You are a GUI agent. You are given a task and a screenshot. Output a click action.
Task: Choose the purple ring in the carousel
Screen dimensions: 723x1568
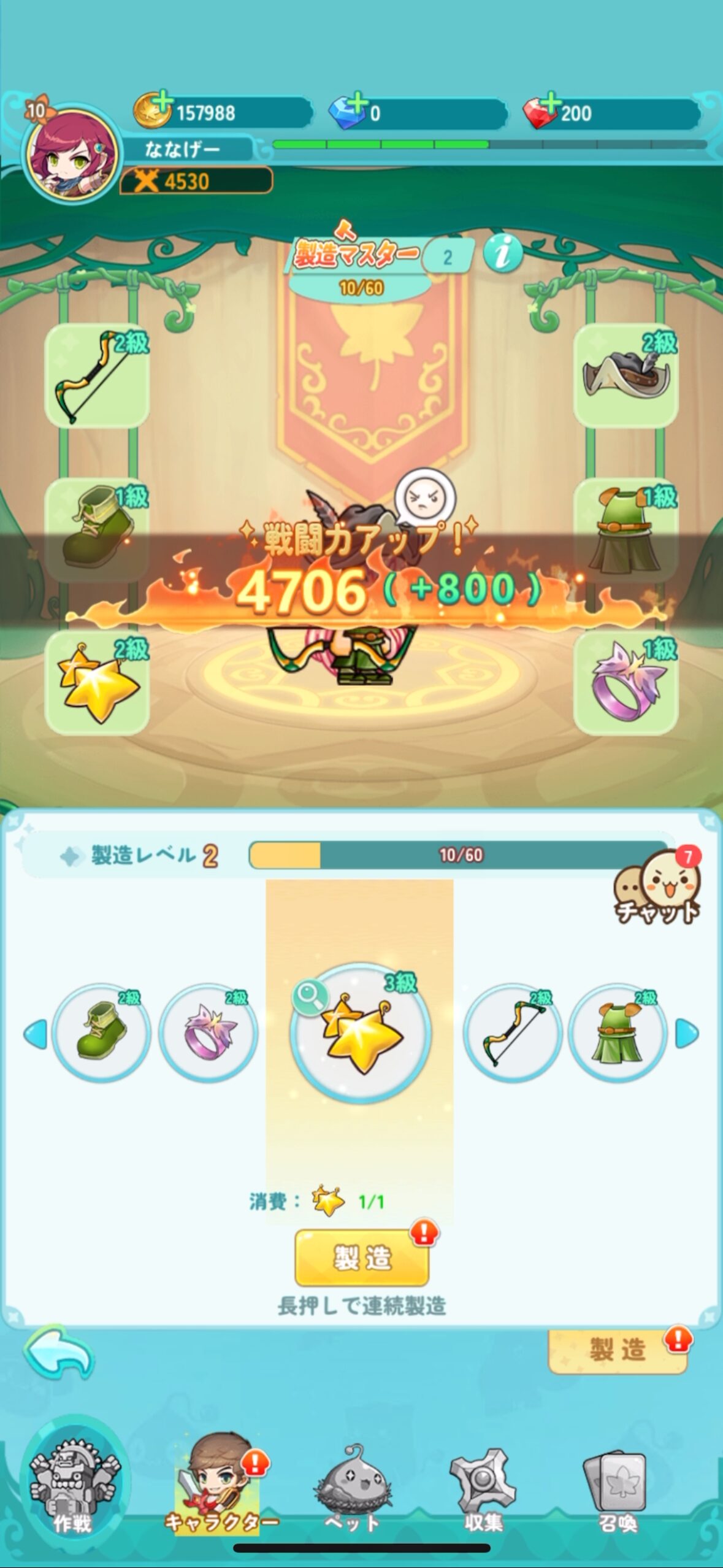(208, 1032)
